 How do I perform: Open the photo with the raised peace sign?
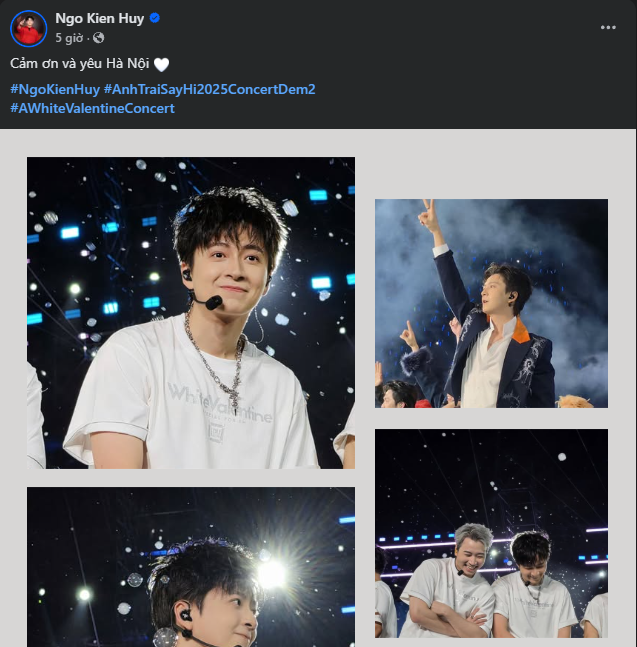491,303
